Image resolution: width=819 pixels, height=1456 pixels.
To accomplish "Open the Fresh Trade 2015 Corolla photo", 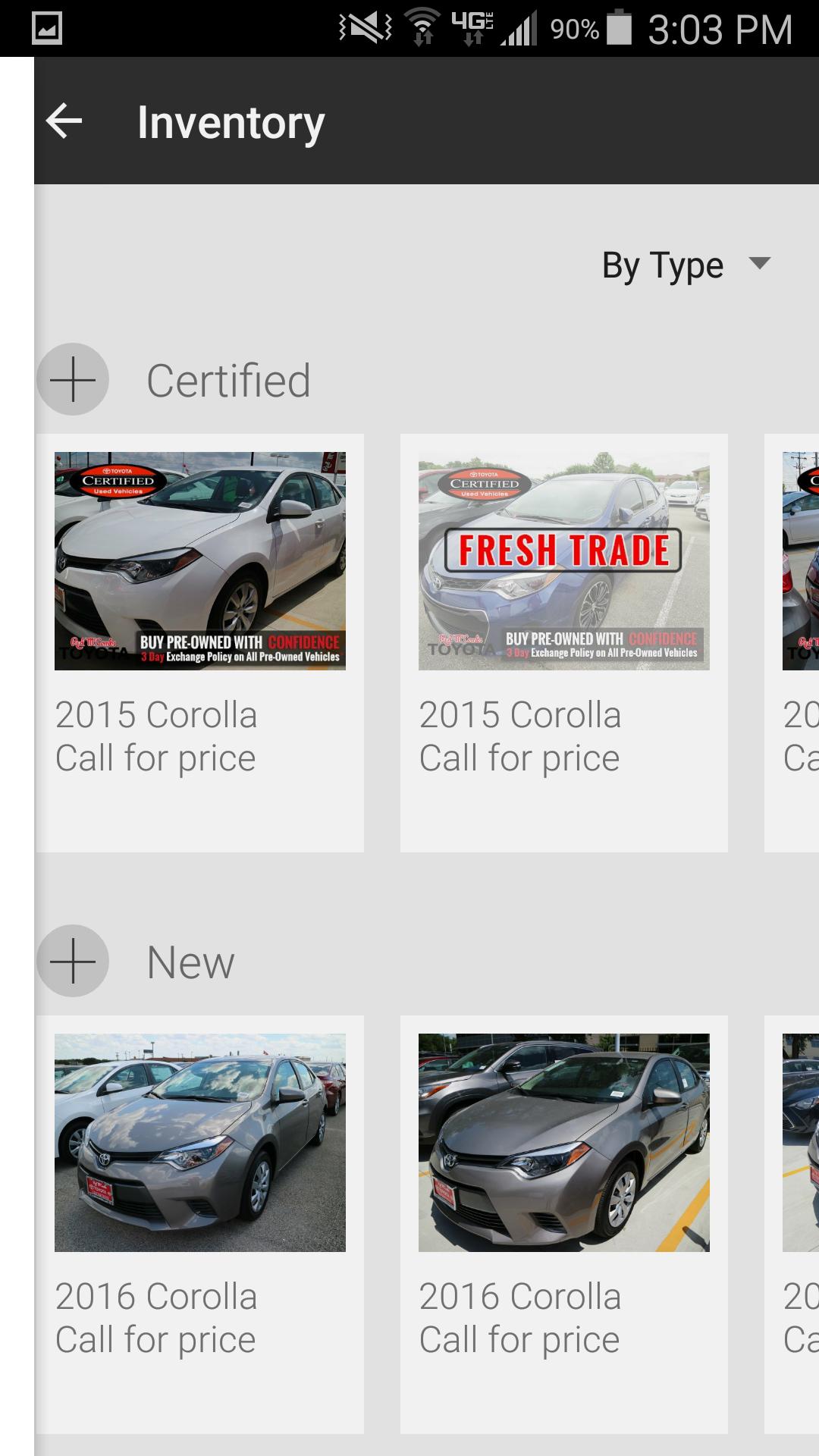I will click(x=565, y=561).
